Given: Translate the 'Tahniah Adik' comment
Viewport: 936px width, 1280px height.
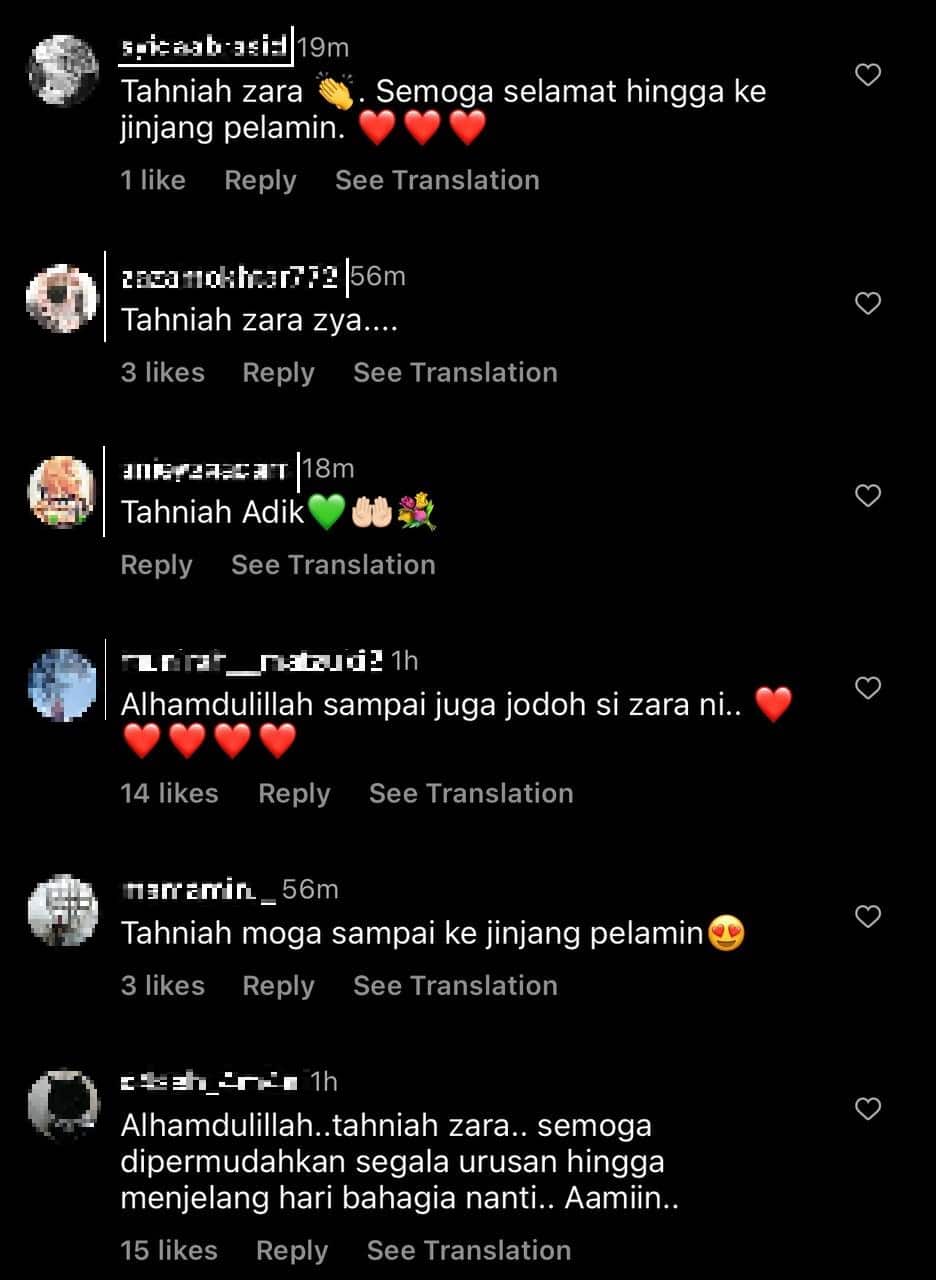Looking at the screenshot, I should pos(333,565).
